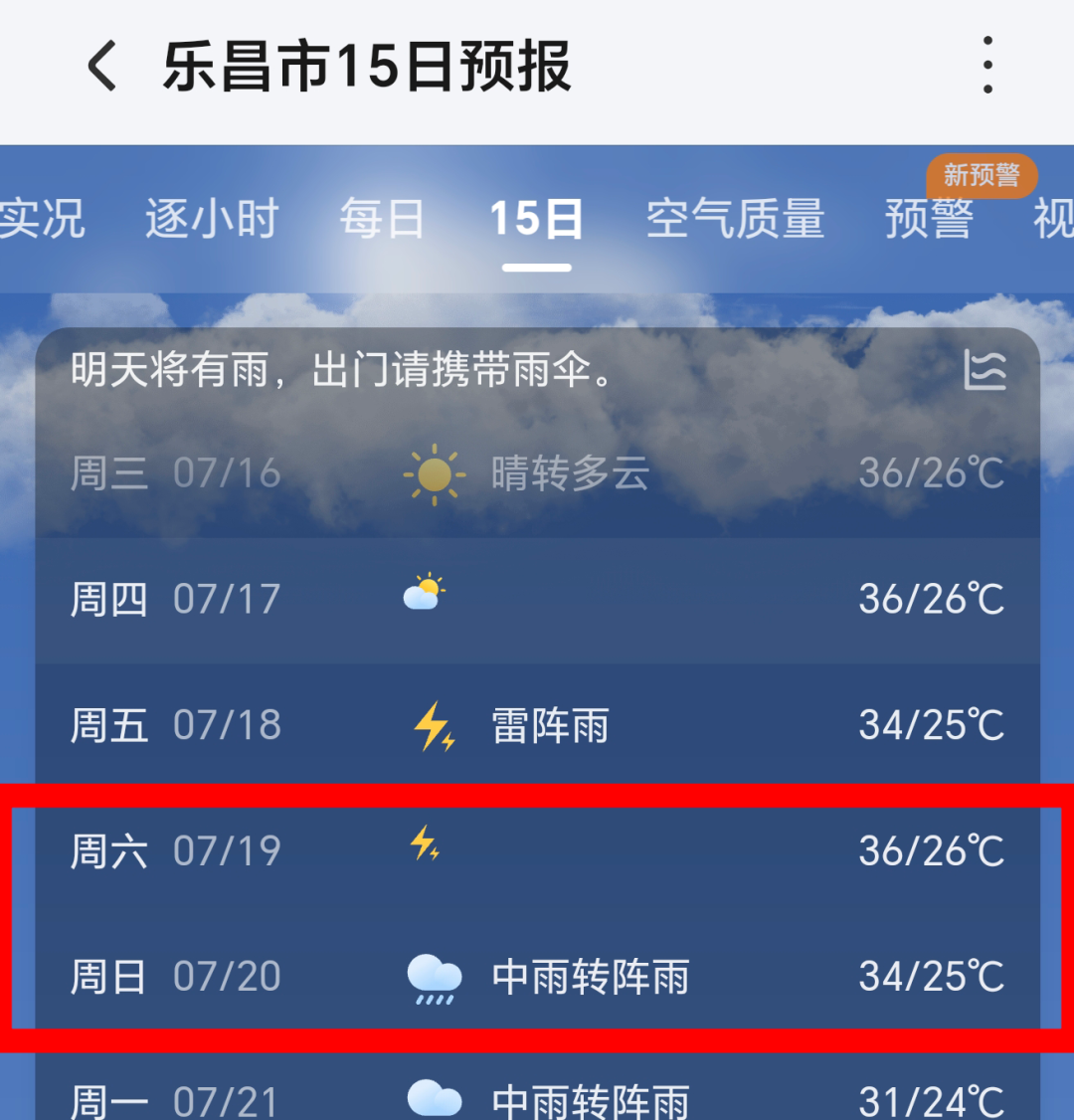1074x1120 pixels.
Task: Tap the thunderstorm icon for Friday 07/18
Action: (x=433, y=727)
